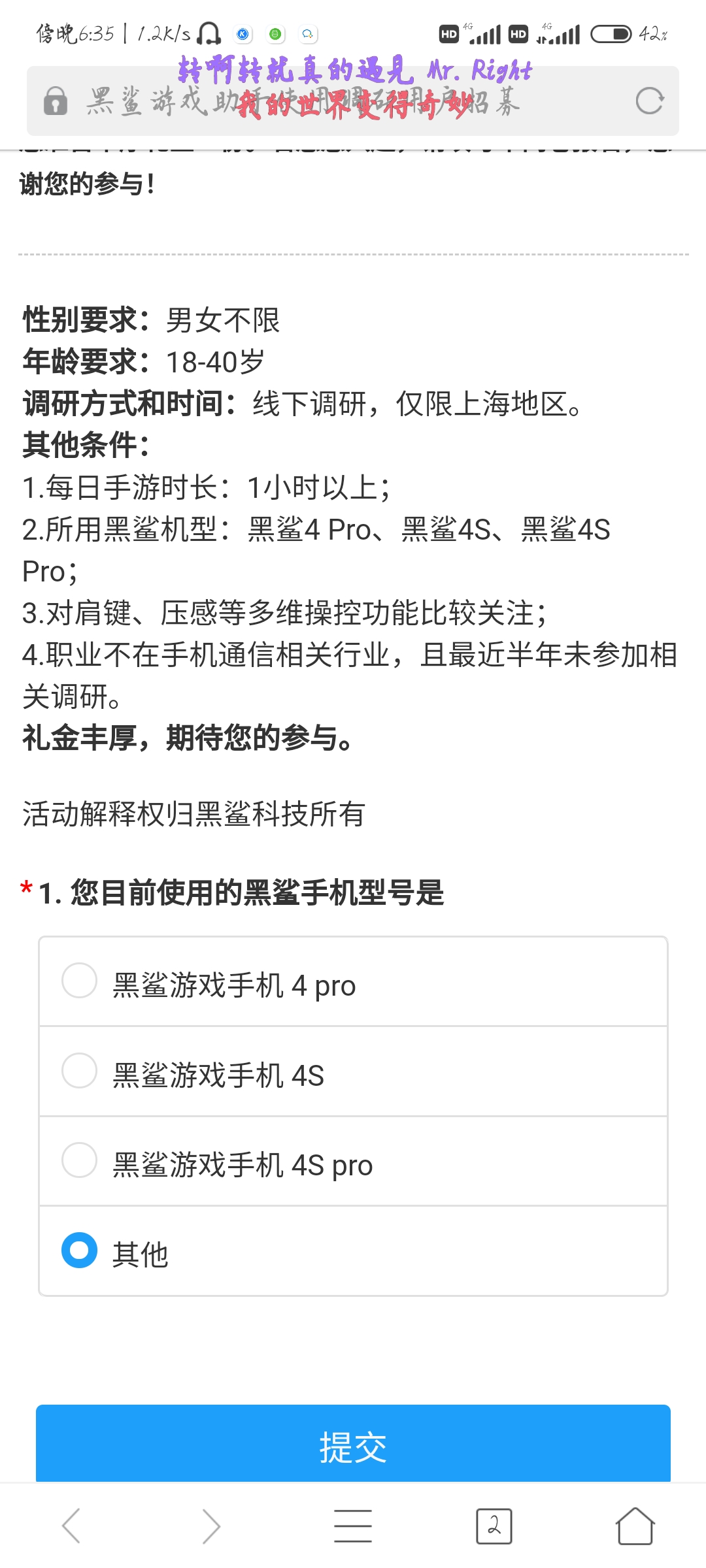Select 黑鲨游戏手机 4 pro option
Viewport: 706px width, 1568px height.
(353, 982)
